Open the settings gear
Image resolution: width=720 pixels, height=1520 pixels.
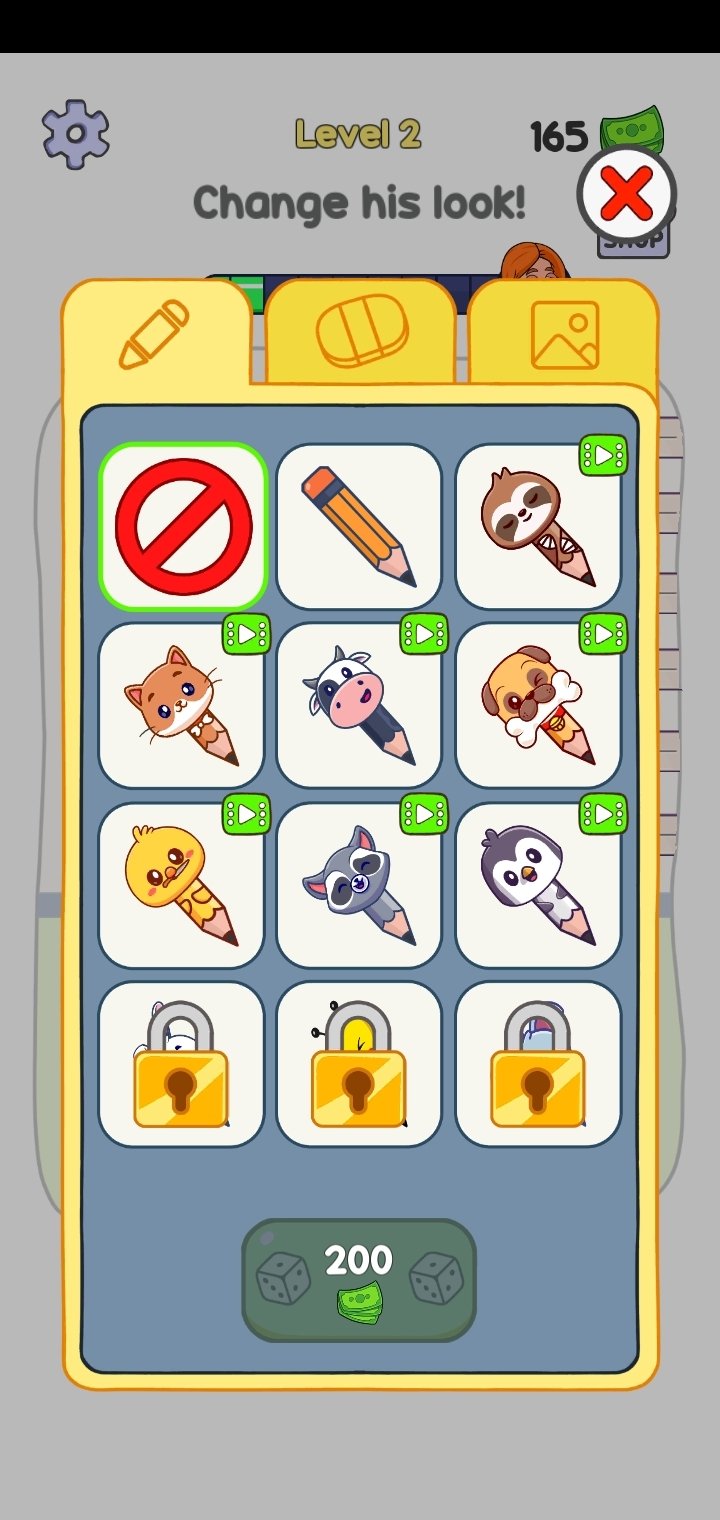(75, 134)
